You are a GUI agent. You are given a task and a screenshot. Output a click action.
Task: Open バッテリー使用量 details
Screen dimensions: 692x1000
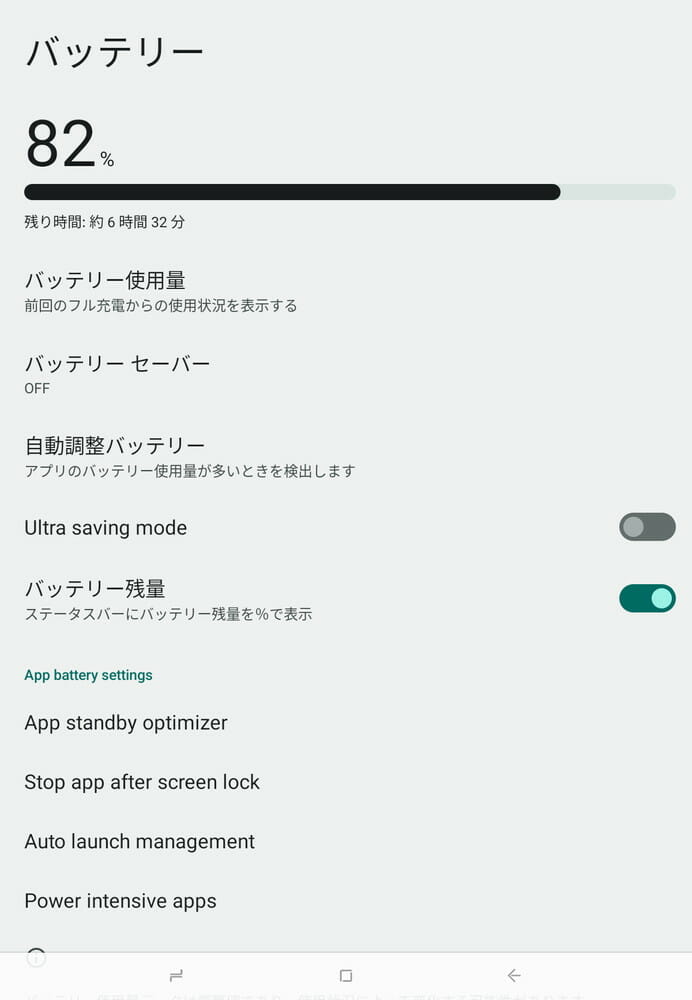tap(160, 291)
